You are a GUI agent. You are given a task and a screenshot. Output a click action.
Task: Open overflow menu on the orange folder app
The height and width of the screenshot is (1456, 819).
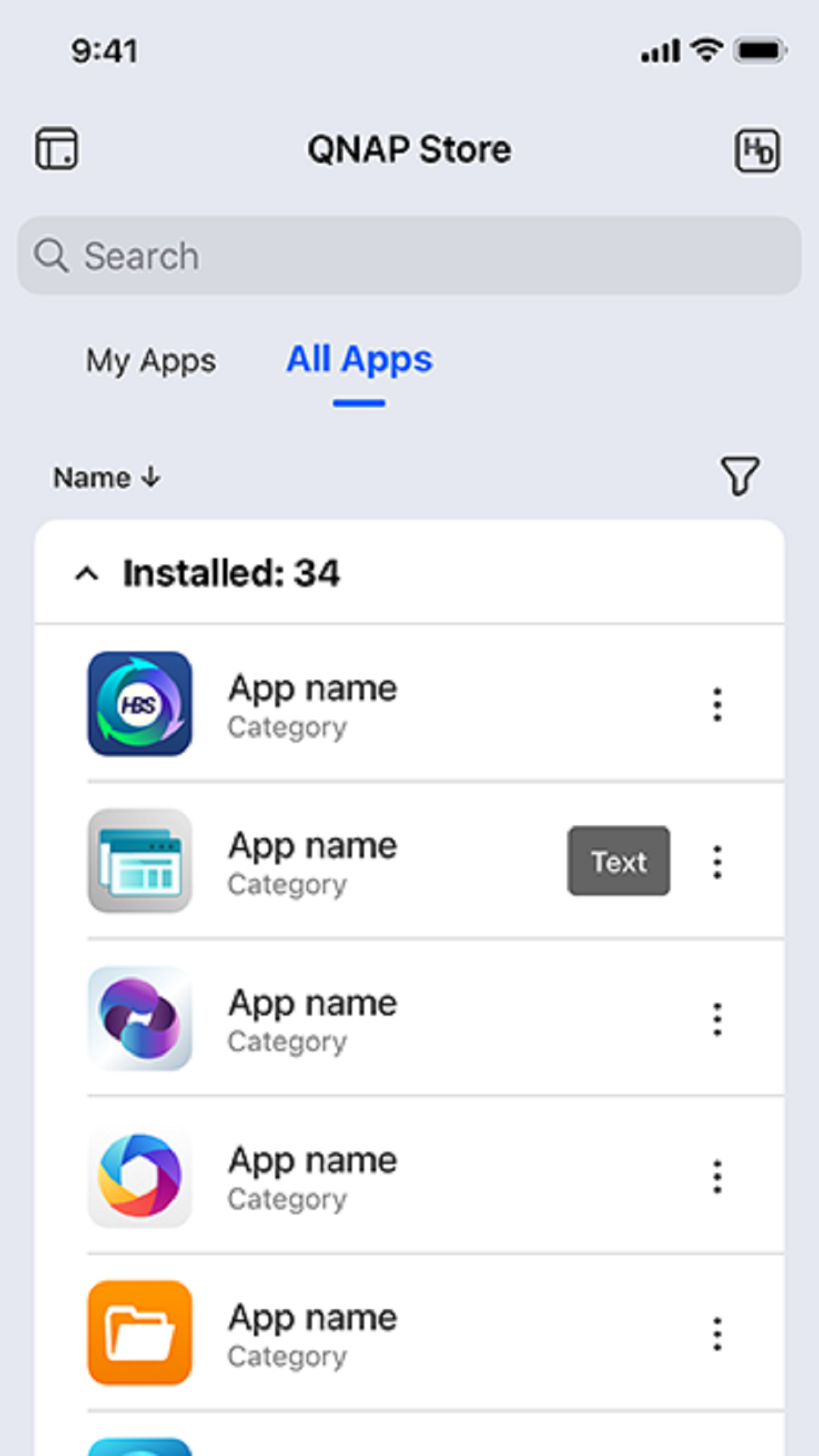[717, 1333]
